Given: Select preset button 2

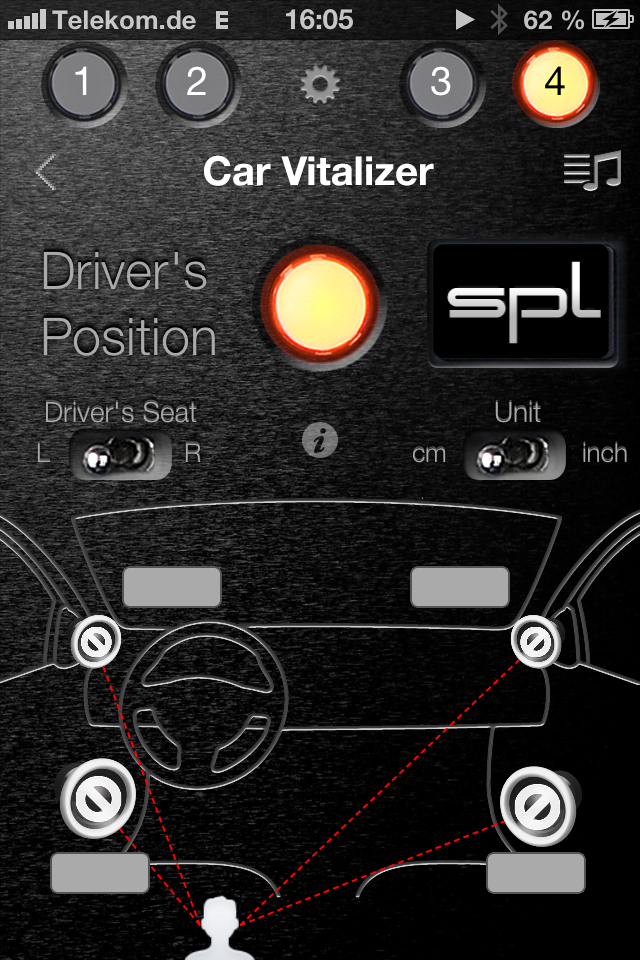Looking at the screenshot, I should 196,82.
